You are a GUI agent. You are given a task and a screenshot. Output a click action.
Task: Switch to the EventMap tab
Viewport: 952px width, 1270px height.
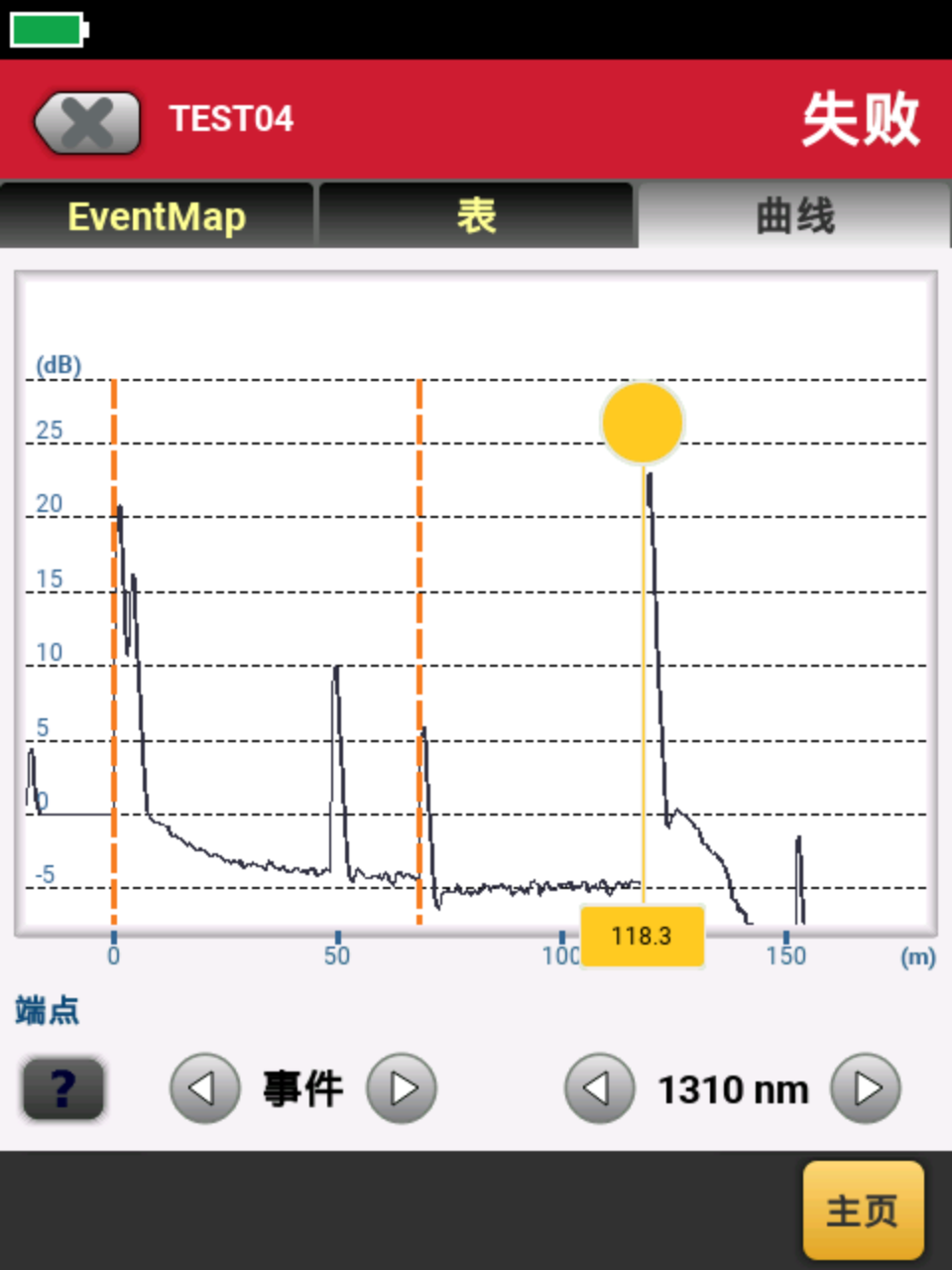[x=157, y=215]
